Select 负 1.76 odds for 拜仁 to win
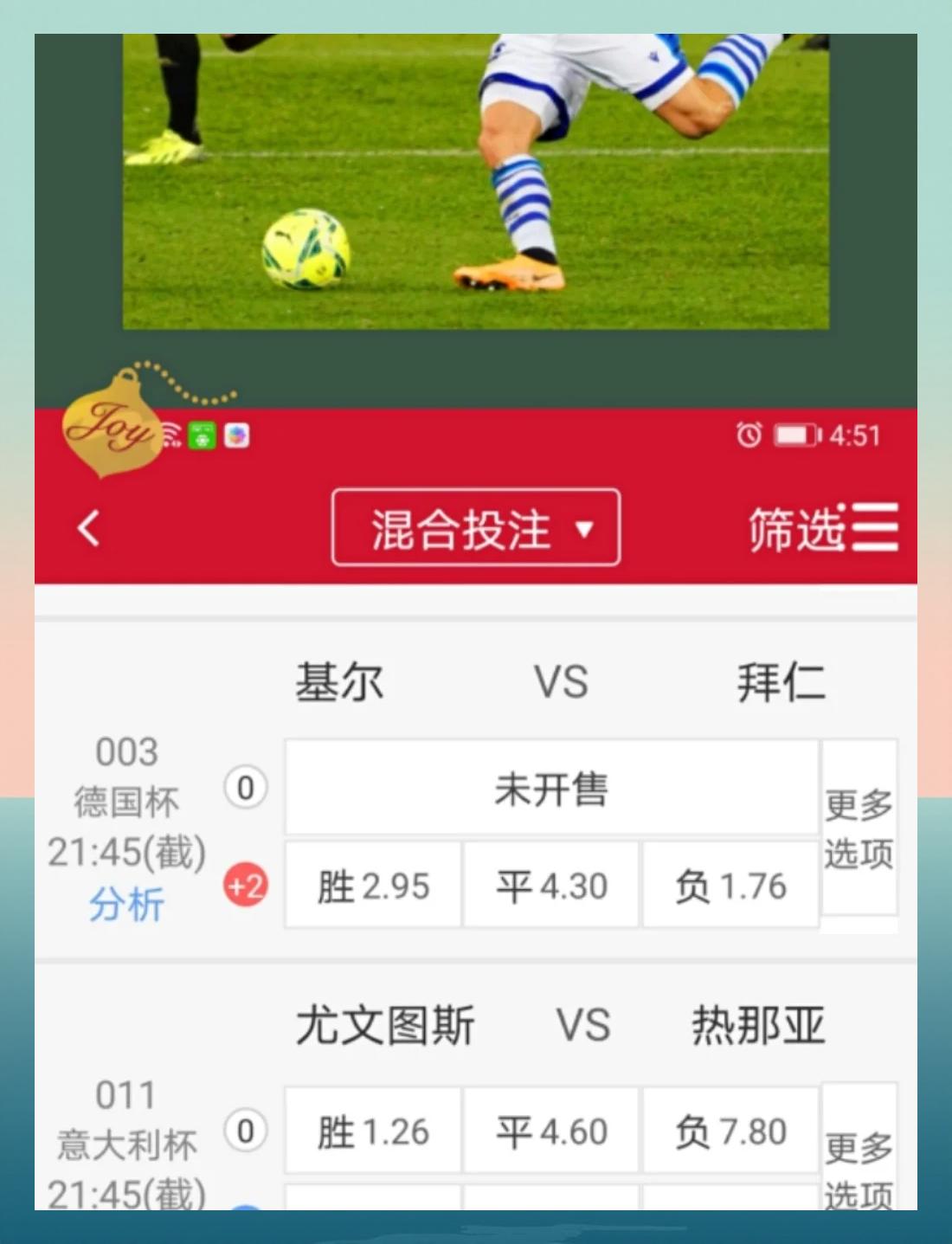952x1244 pixels. 731,885
